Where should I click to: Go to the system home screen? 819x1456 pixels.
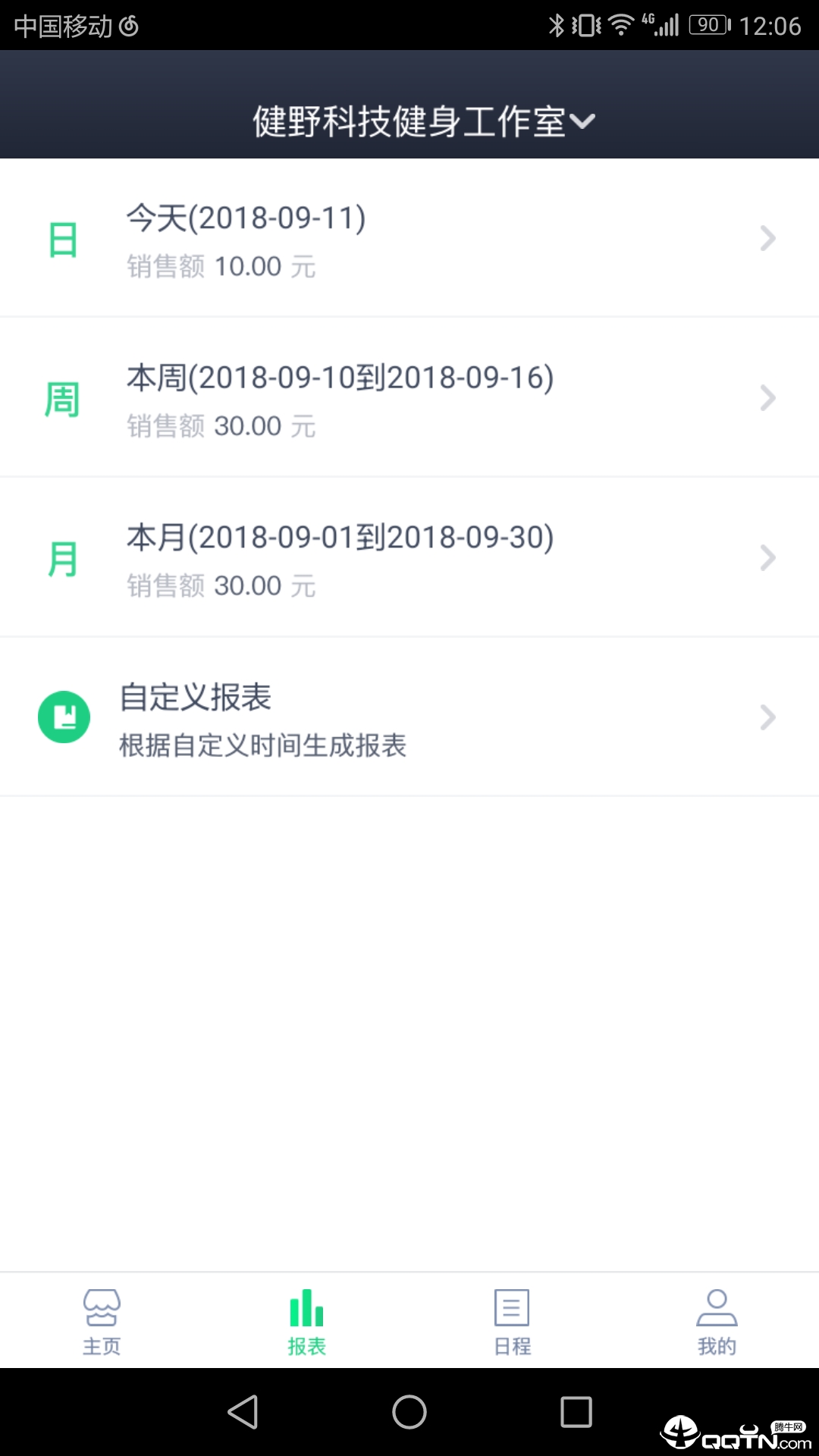pyautogui.click(x=409, y=1412)
